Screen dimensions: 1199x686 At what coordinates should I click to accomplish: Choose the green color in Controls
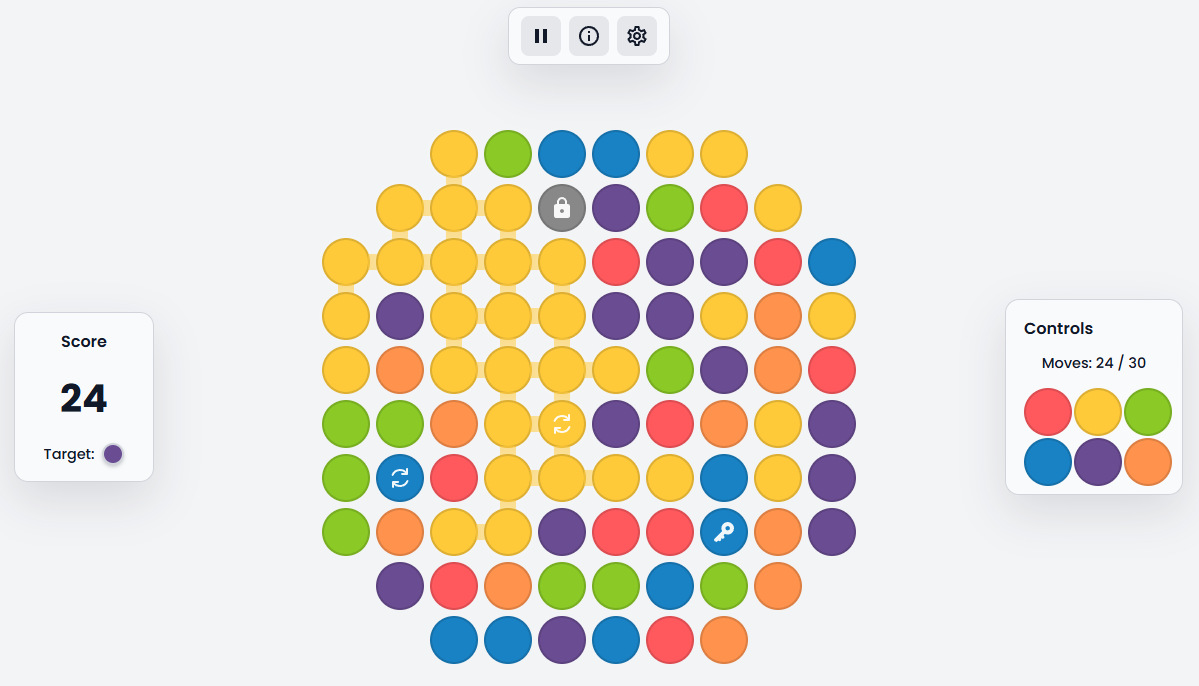(1148, 412)
